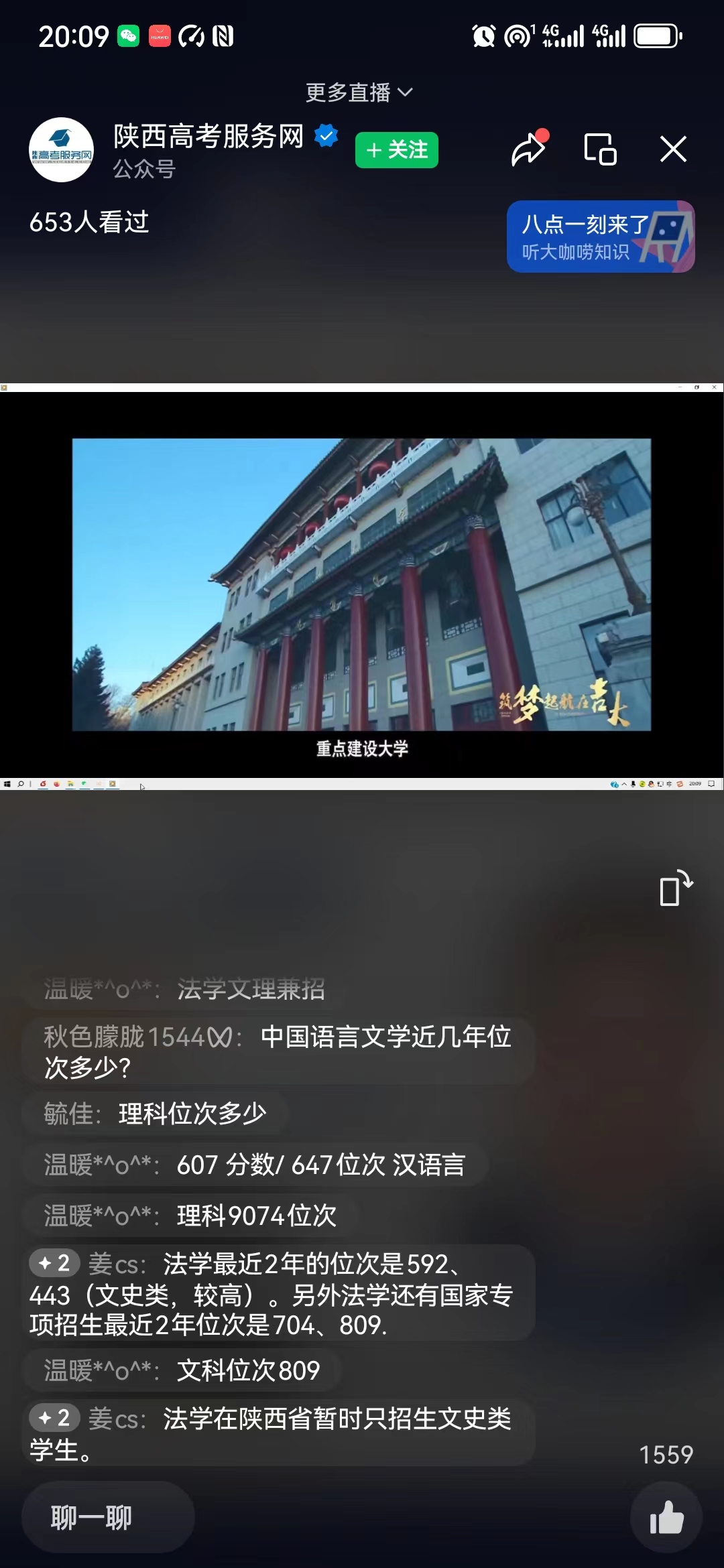Open the 陕西高考服务网 account avatar
Screen dimensions: 724x1568
click(x=61, y=149)
